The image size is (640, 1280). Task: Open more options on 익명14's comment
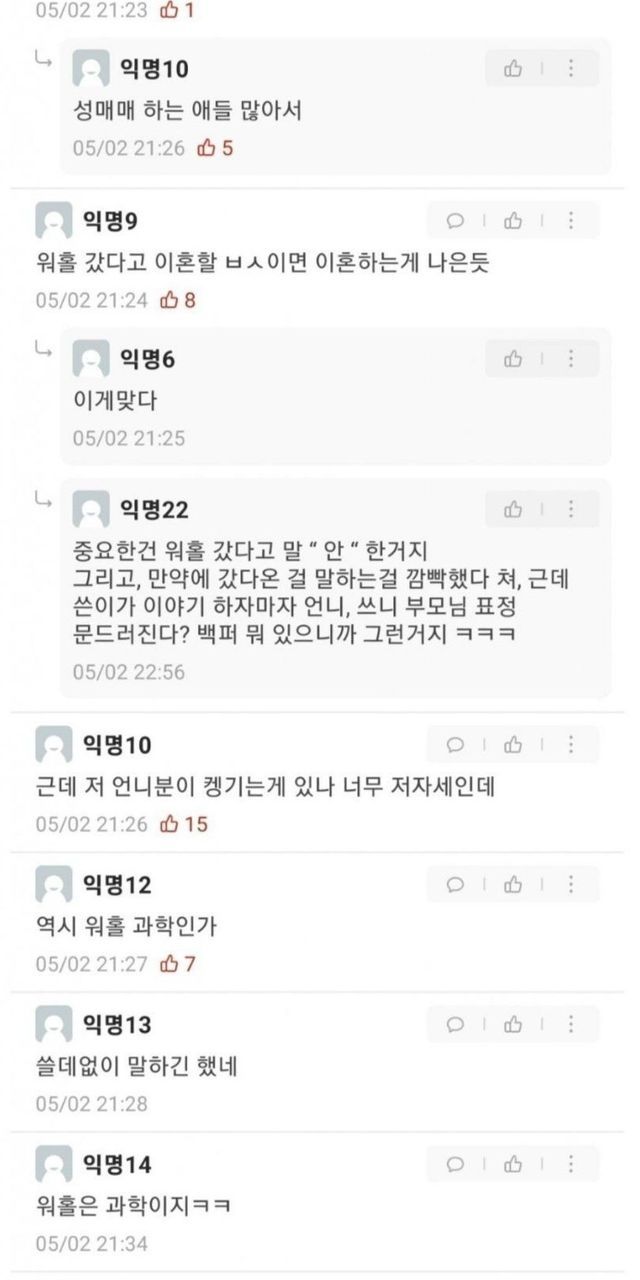[571, 1164]
